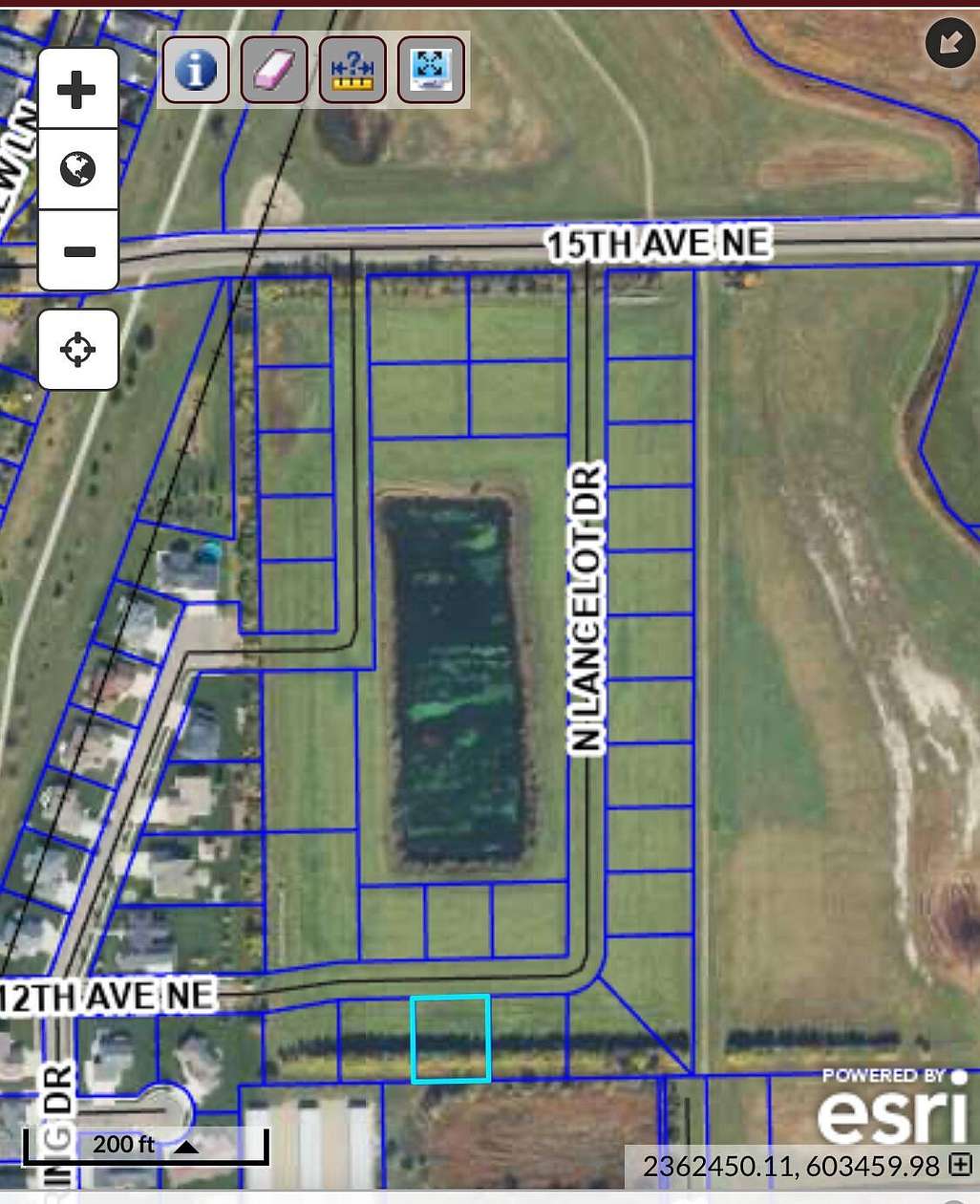Activate the locate crosshair tool

(77, 350)
